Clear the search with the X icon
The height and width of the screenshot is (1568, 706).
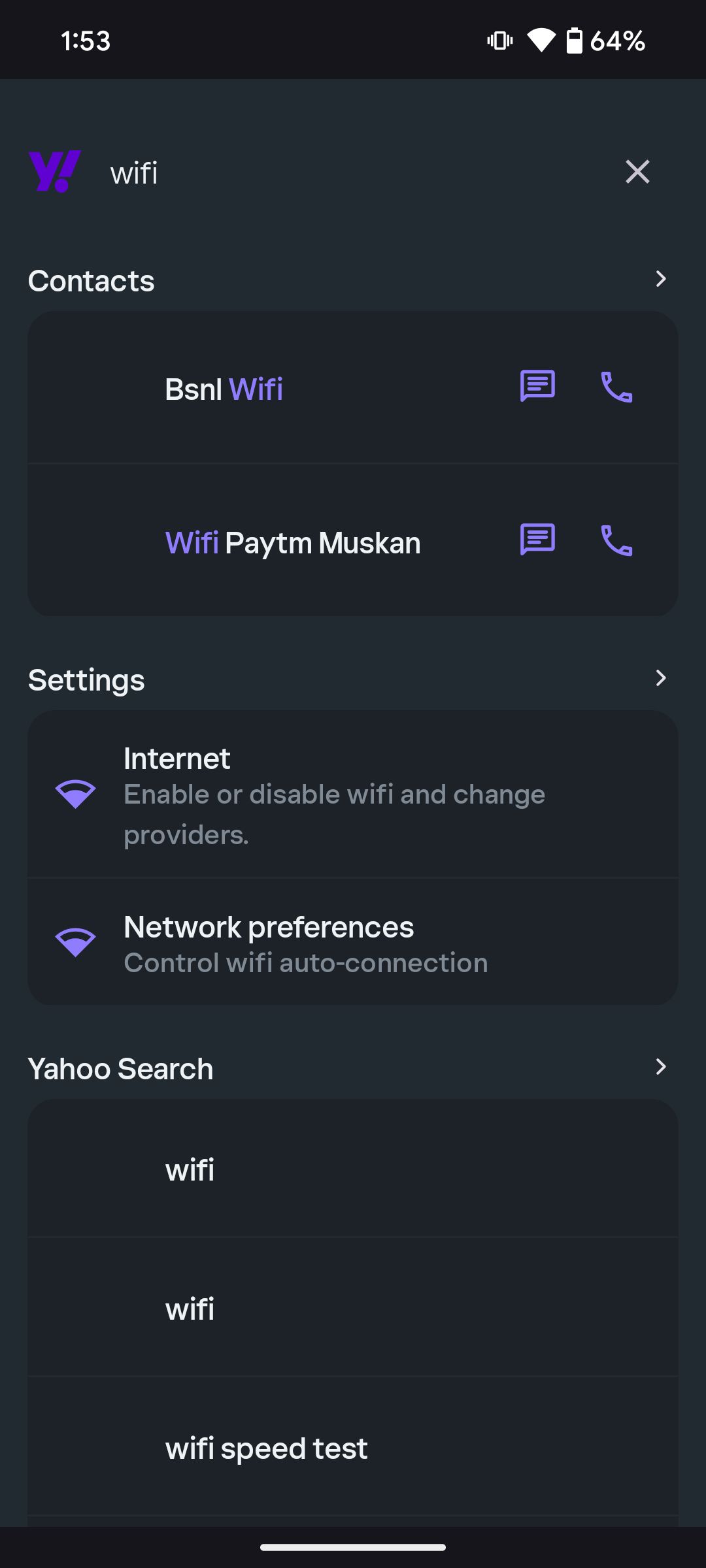pos(637,172)
